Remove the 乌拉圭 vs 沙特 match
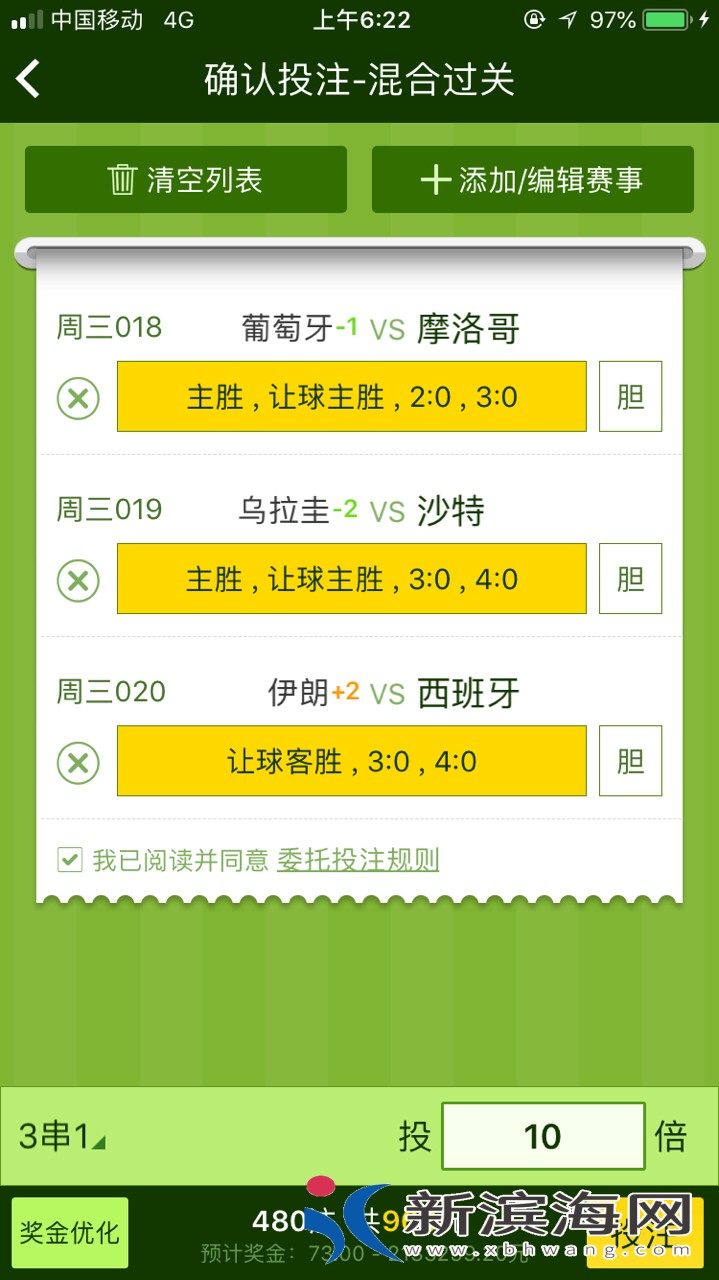 coord(78,580)
